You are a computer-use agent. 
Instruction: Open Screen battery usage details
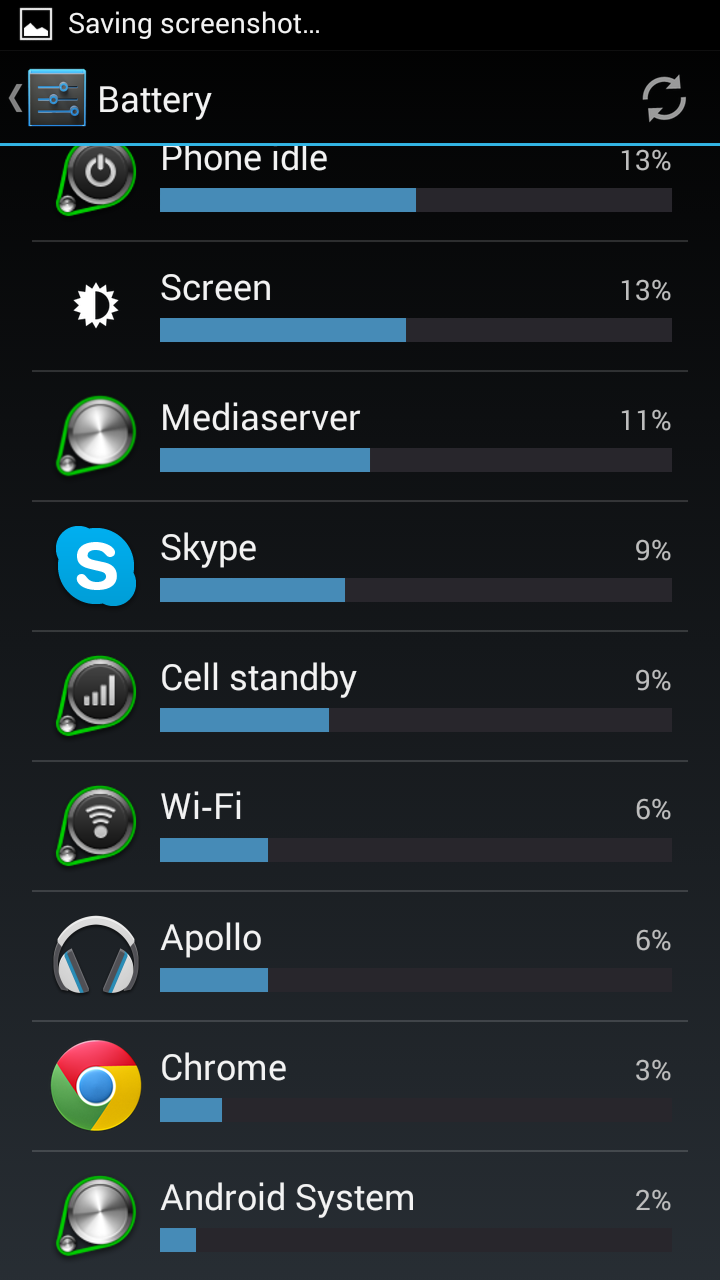click(360, 306)
